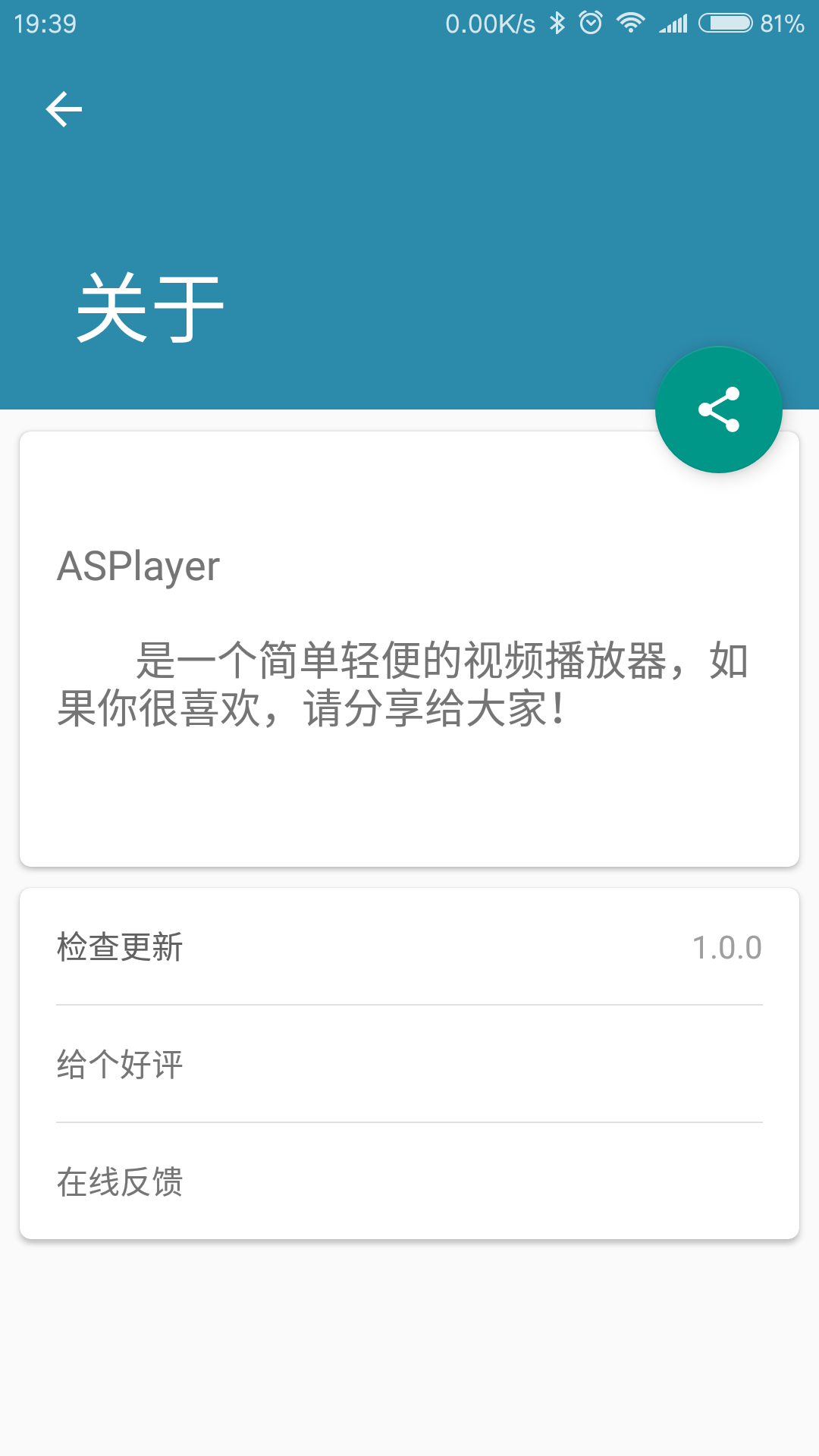Select the ASPlayer app name text
Viewport: 819px width, 1456px height.
139,565
